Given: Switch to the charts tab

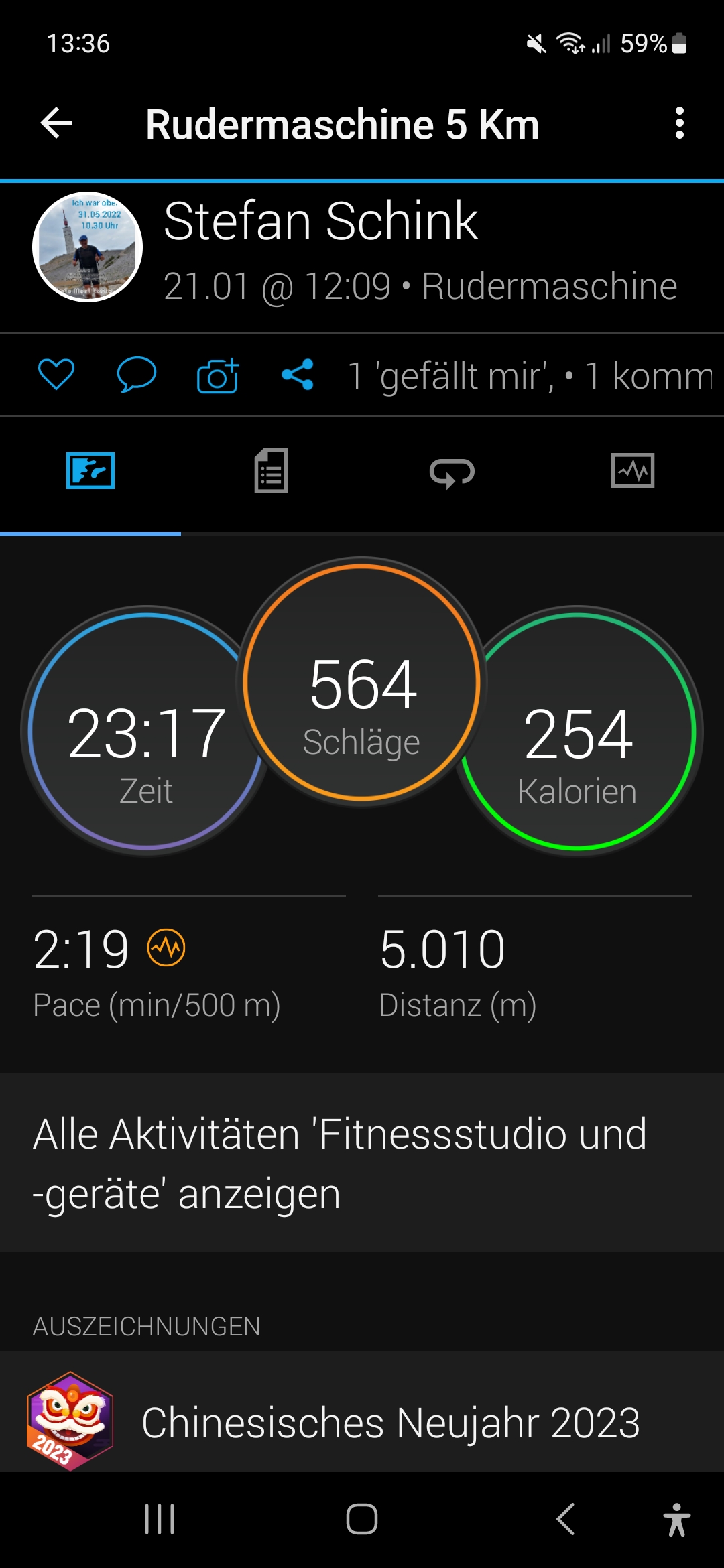Looking at the screenshot, I should pos(633,471).
